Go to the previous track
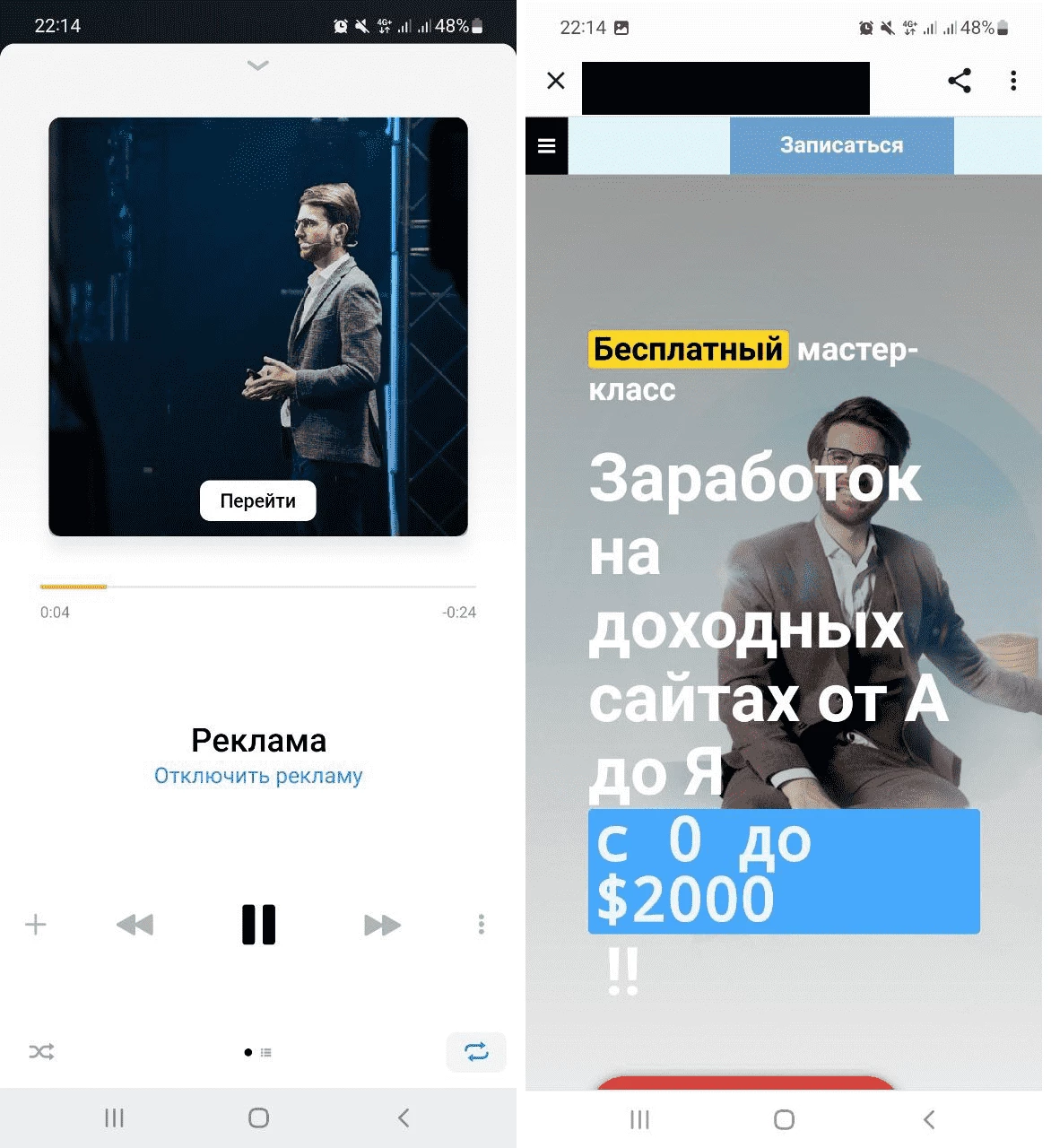The image size is (1051, 1148). pos(135,925)
